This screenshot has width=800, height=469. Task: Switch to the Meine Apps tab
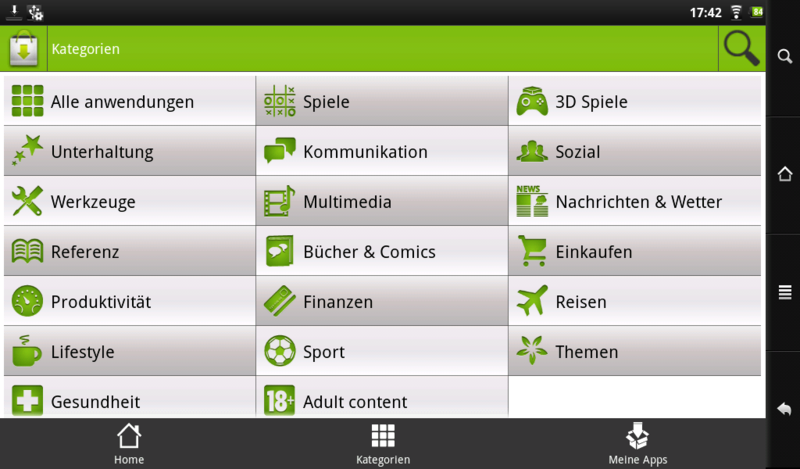tap(637, 443)
